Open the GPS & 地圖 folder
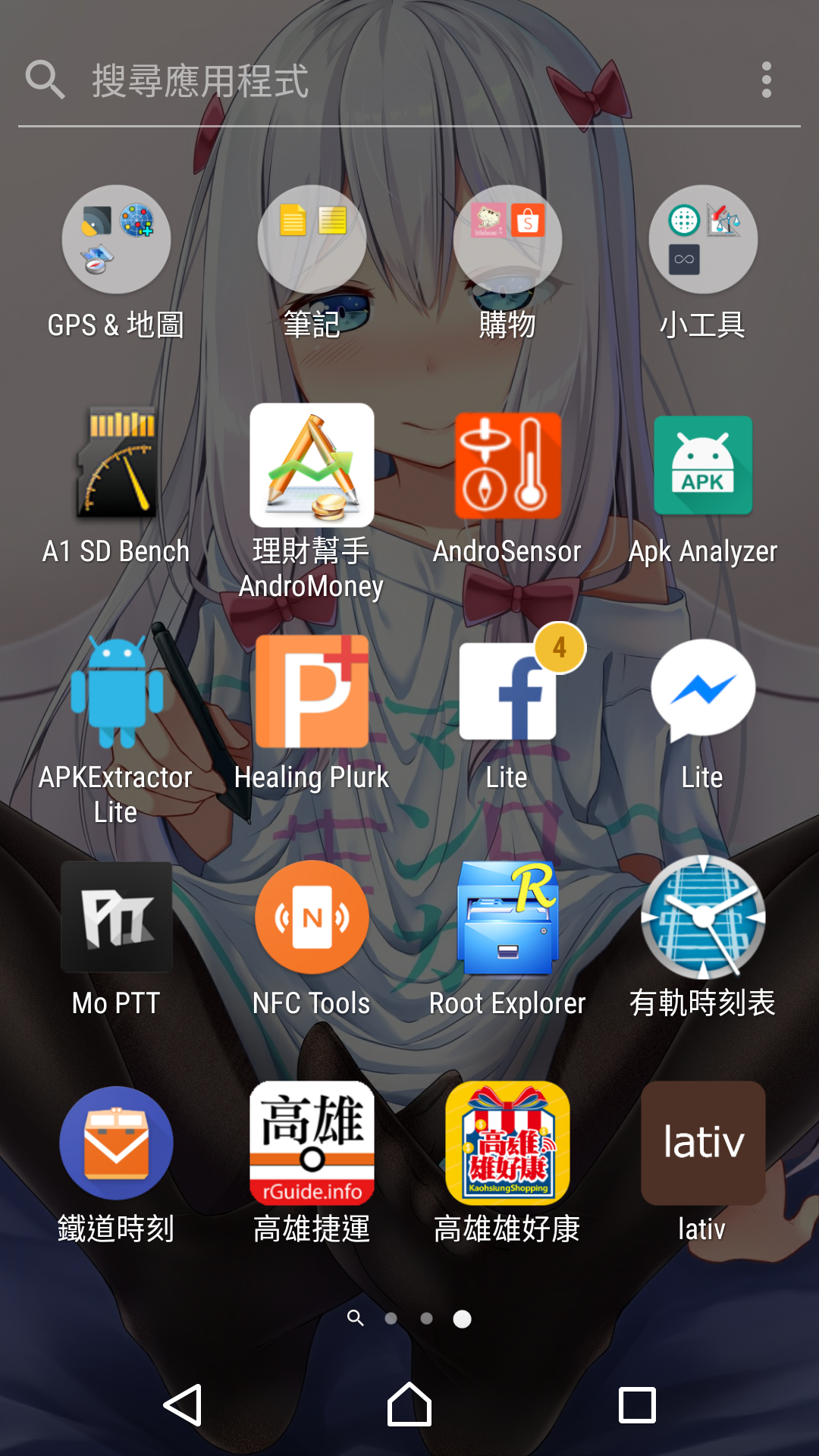Viewport: 819px width, 1456px height. pos(116,240)
